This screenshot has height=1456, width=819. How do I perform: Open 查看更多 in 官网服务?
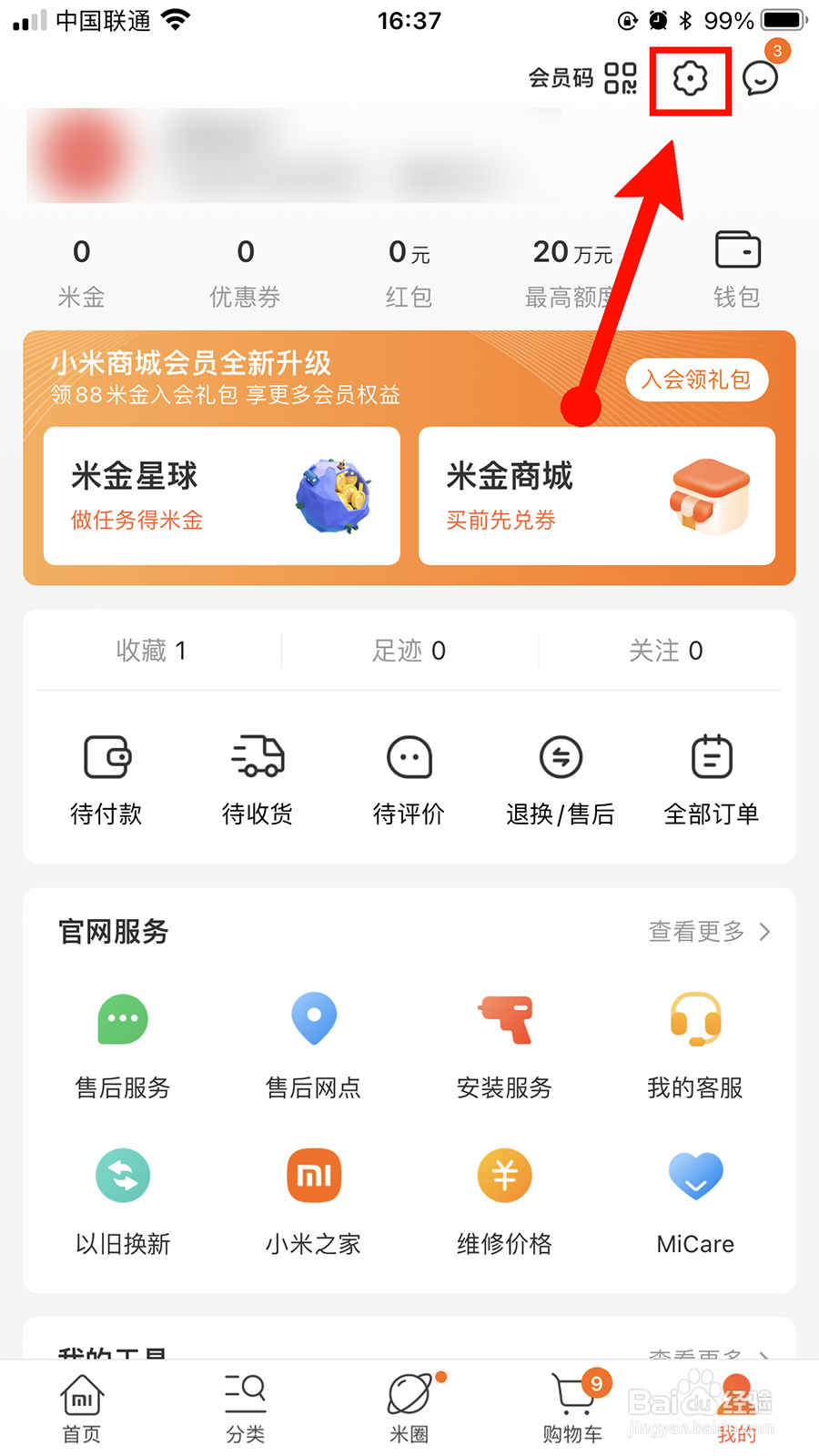pyautogui.click(x=709, y=932)
